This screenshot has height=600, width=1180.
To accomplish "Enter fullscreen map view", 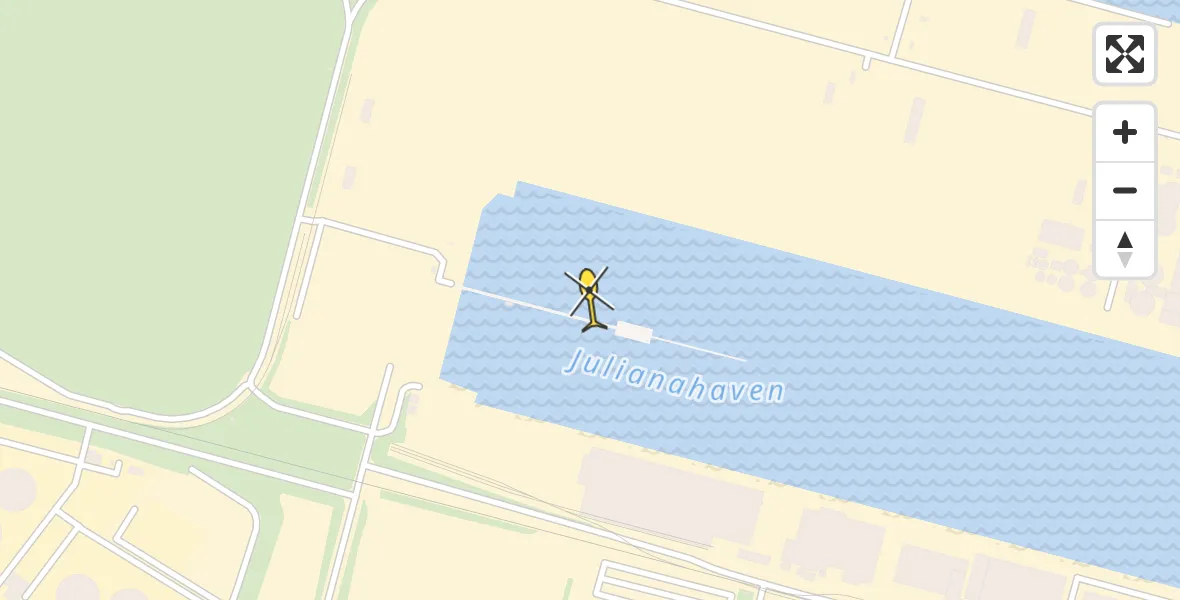I will (x=1125, y=54).
